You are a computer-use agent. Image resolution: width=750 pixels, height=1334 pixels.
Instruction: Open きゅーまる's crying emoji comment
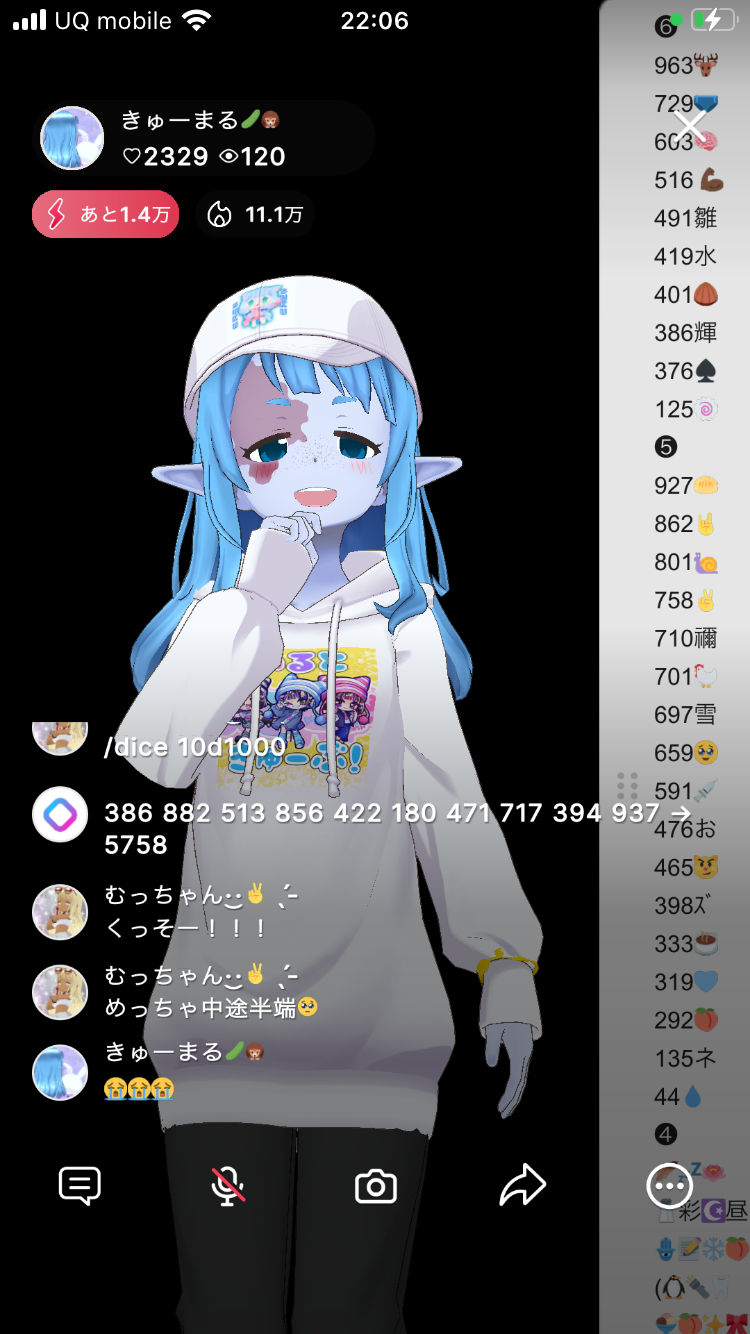139,1088
